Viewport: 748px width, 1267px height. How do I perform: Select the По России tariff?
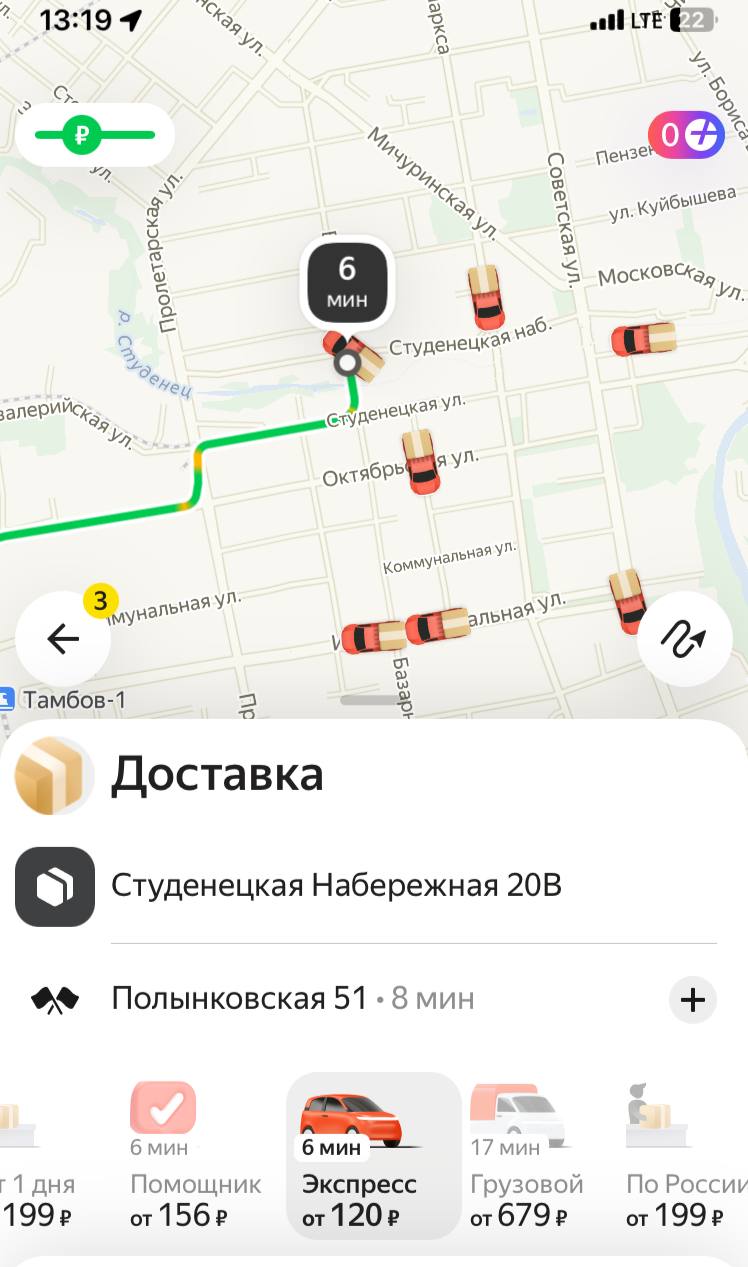[x=685, y=1155]
